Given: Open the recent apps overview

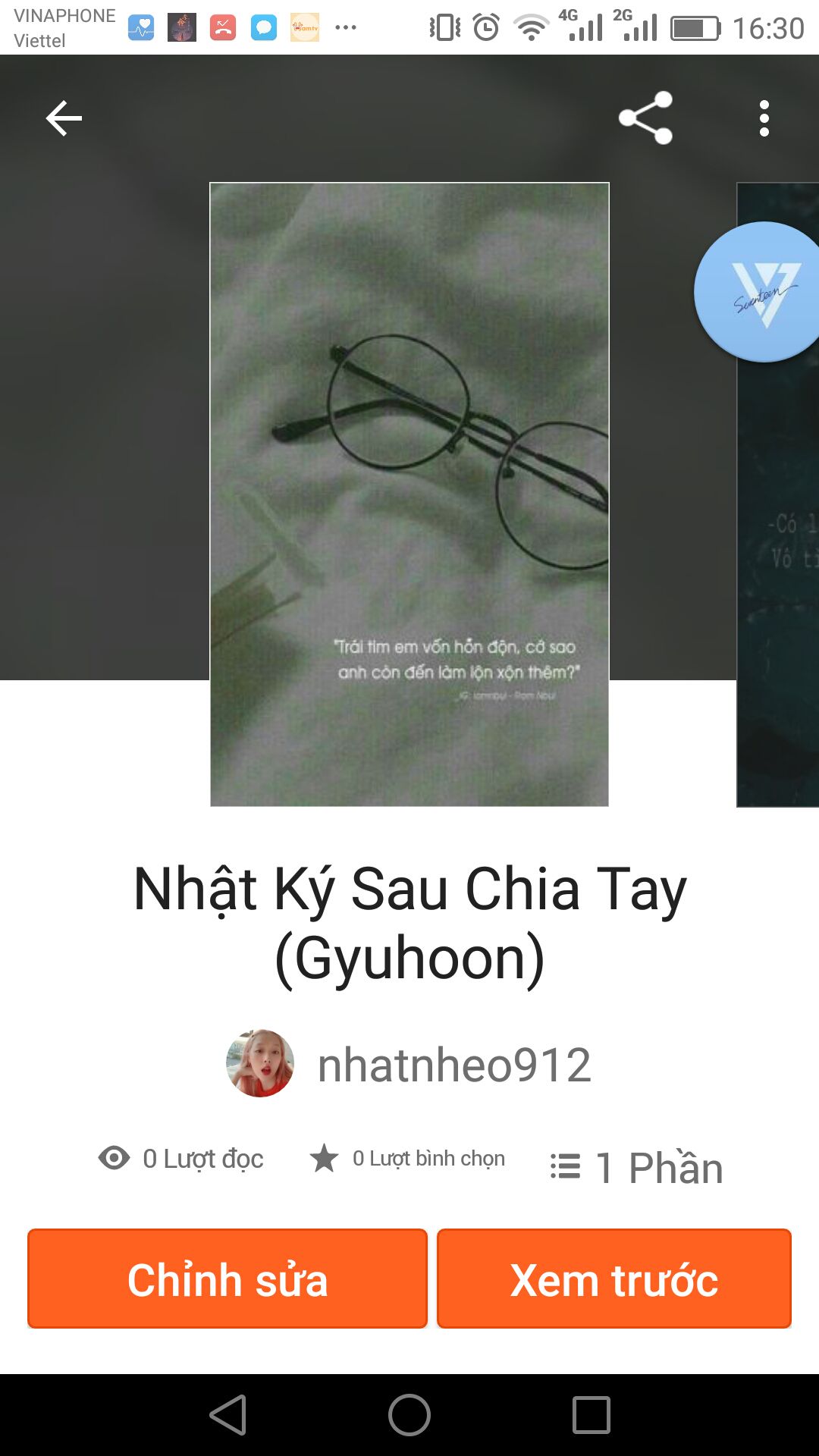Looking at the screenshot, I should pos(591,1415).
